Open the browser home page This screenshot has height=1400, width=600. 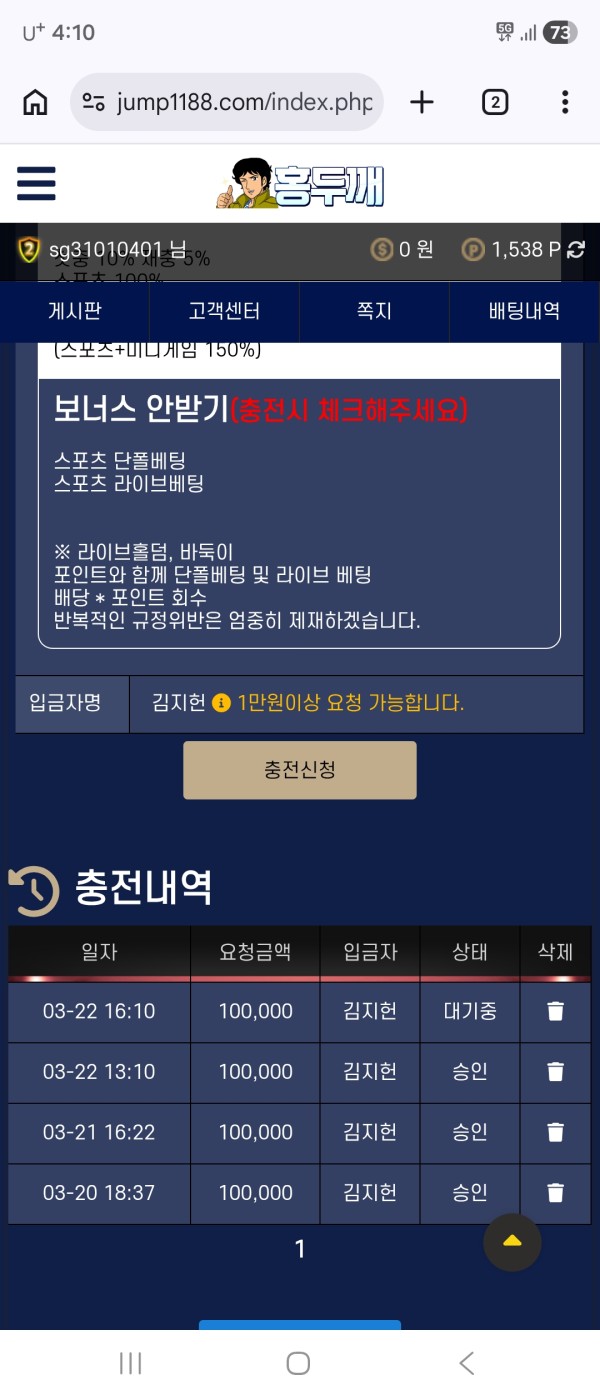[x=35, y=102]
